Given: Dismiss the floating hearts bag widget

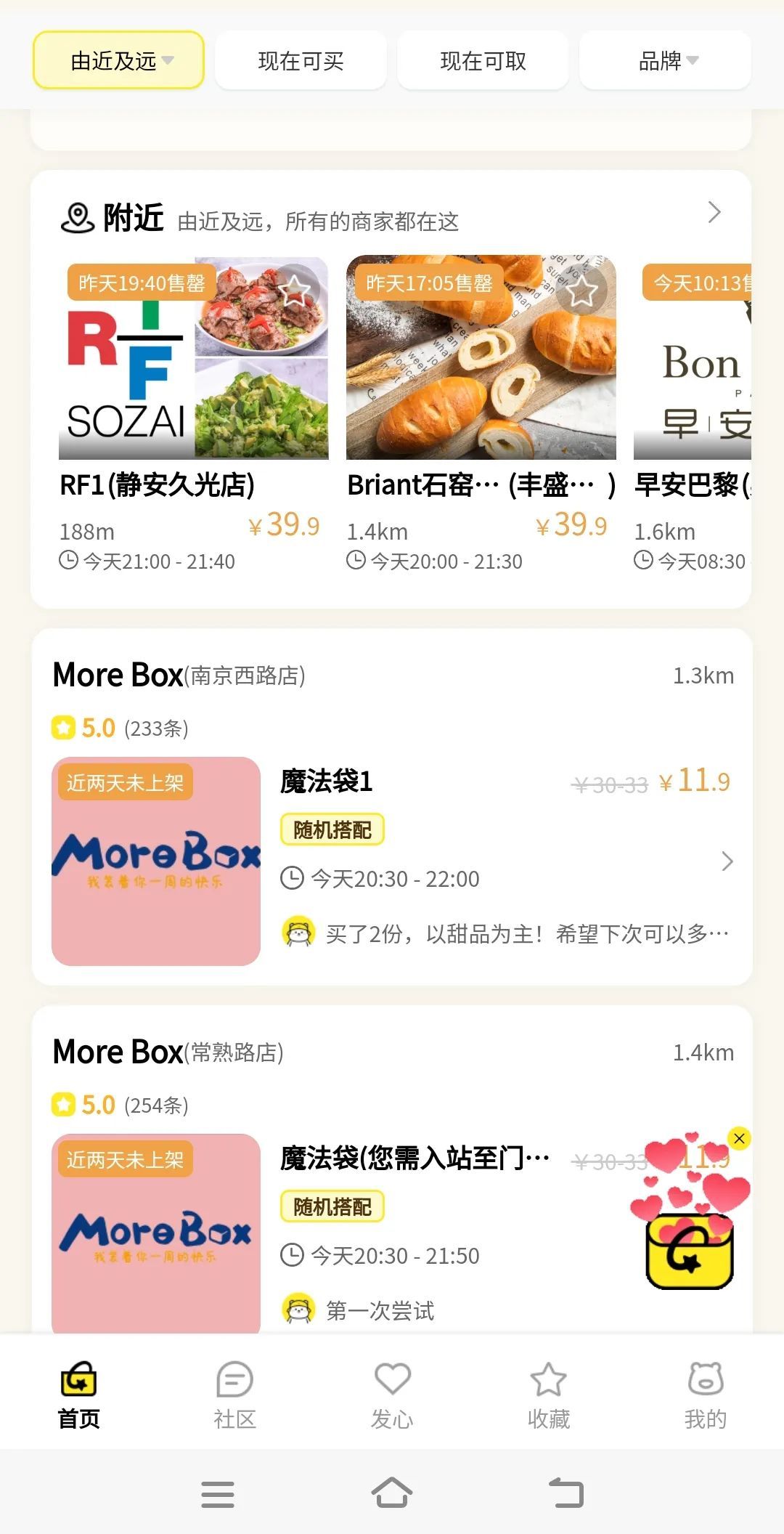Looking at the screenshot, I should 739,1138.
